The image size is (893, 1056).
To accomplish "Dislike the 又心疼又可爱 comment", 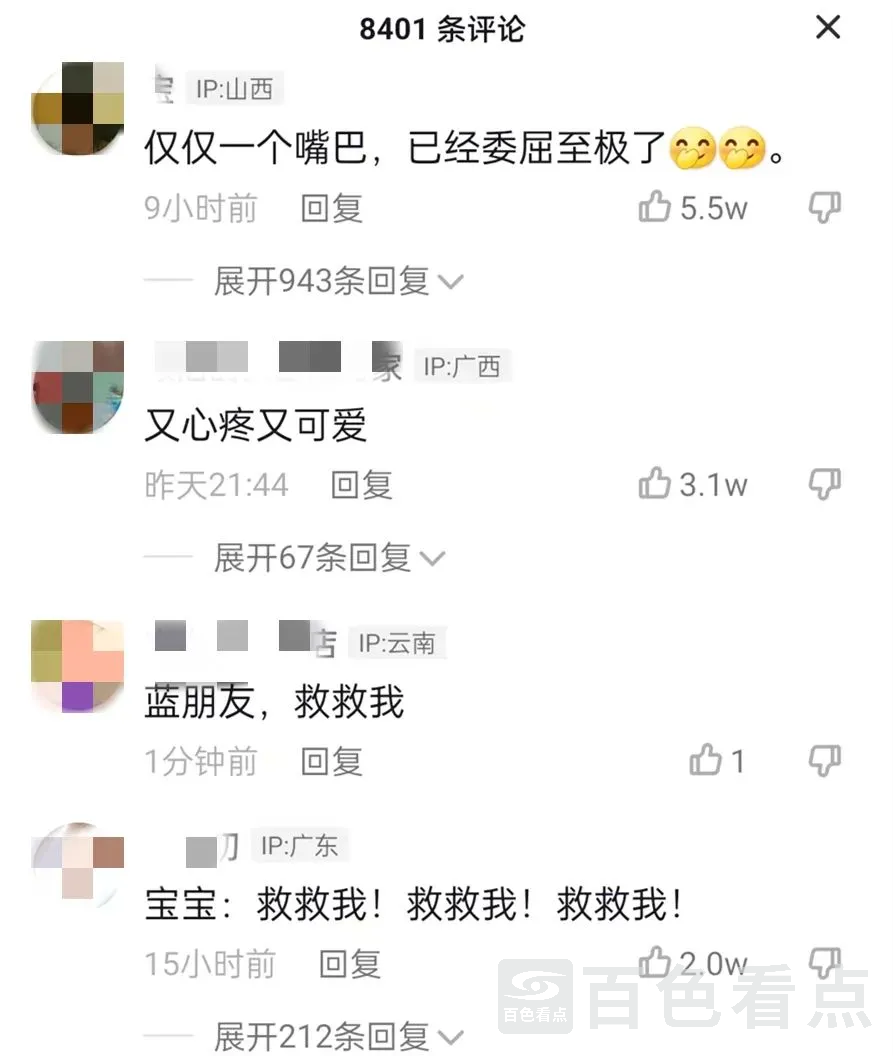I will coord(824,485).
